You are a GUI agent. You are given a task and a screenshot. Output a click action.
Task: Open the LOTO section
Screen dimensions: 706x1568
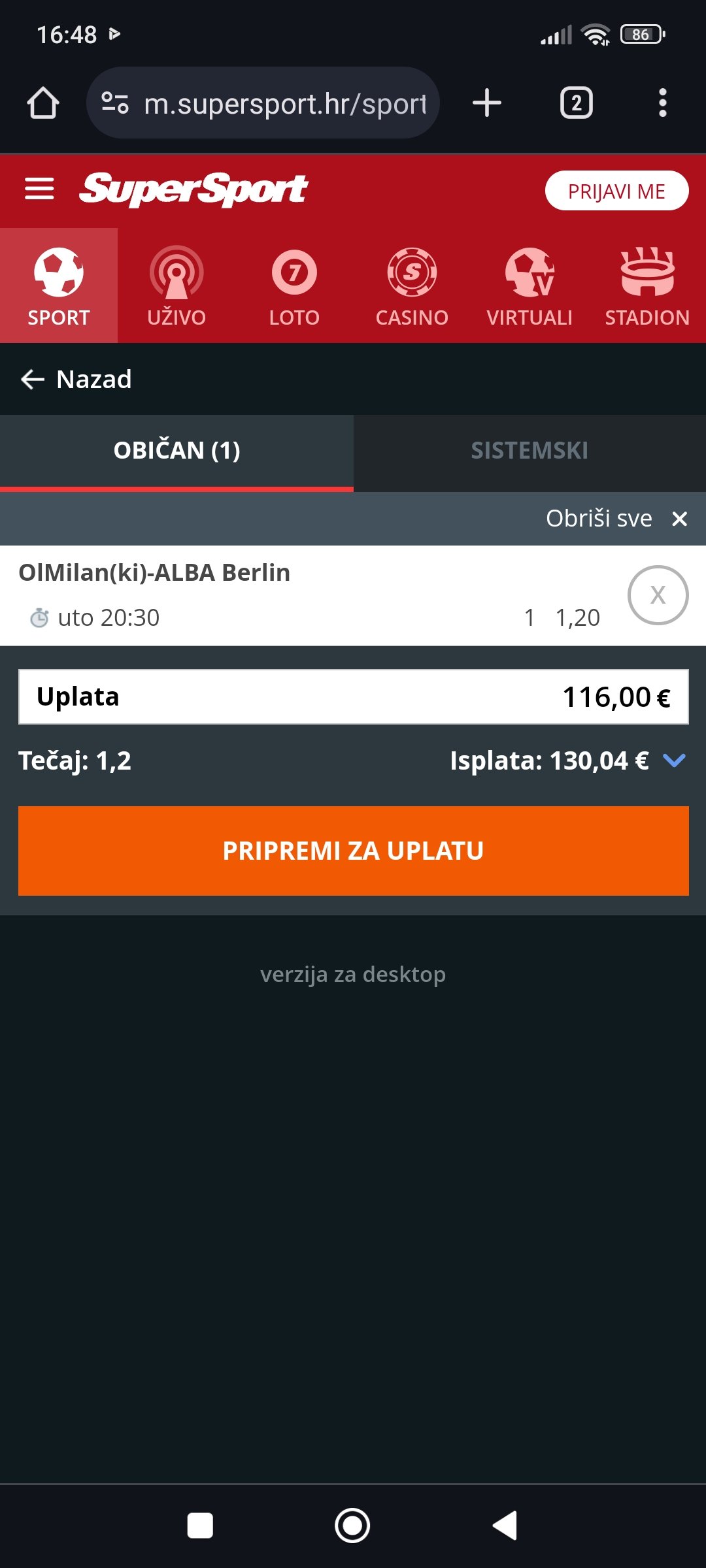tap(294, 286)
